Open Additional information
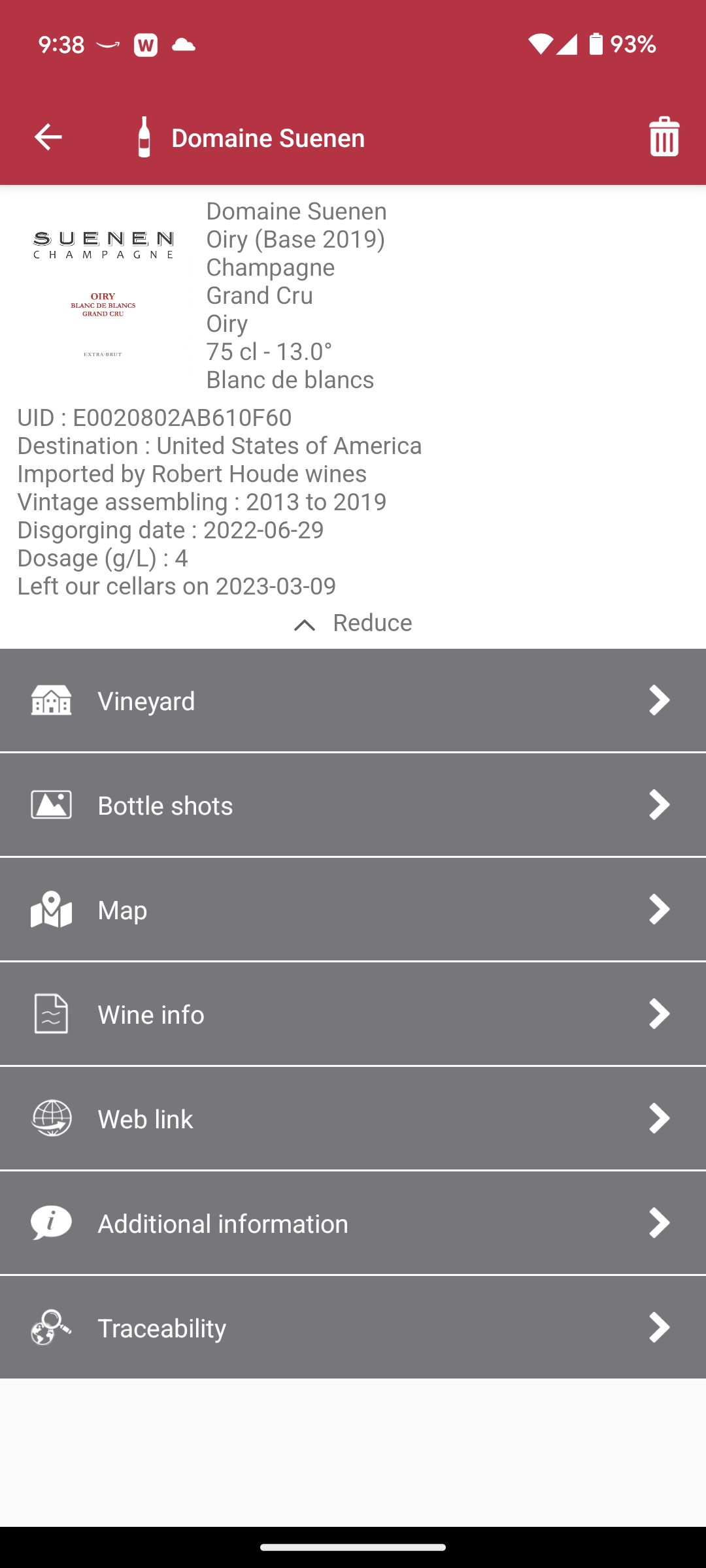This screenshot has height=1568, width=706. click(x=353, y=1223)
